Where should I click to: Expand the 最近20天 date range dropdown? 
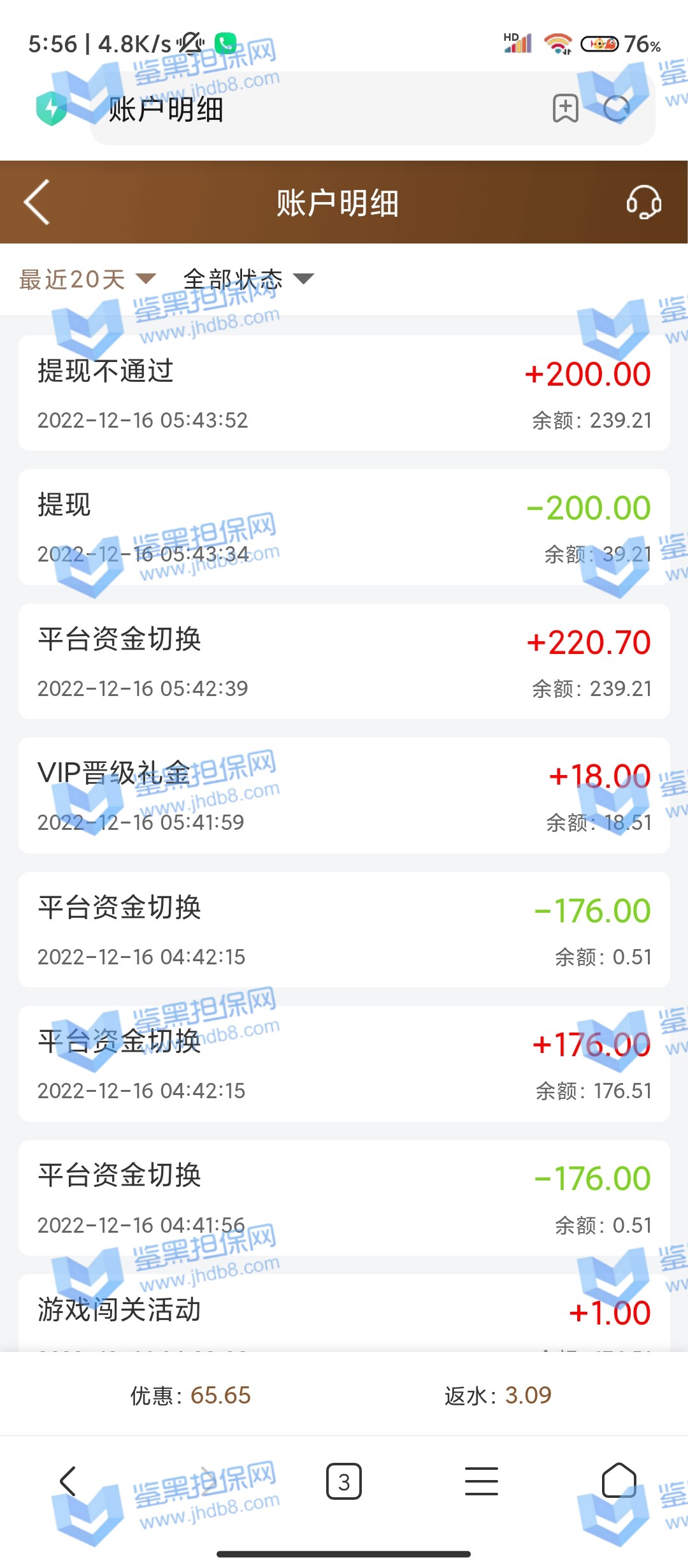click(87, 279)
